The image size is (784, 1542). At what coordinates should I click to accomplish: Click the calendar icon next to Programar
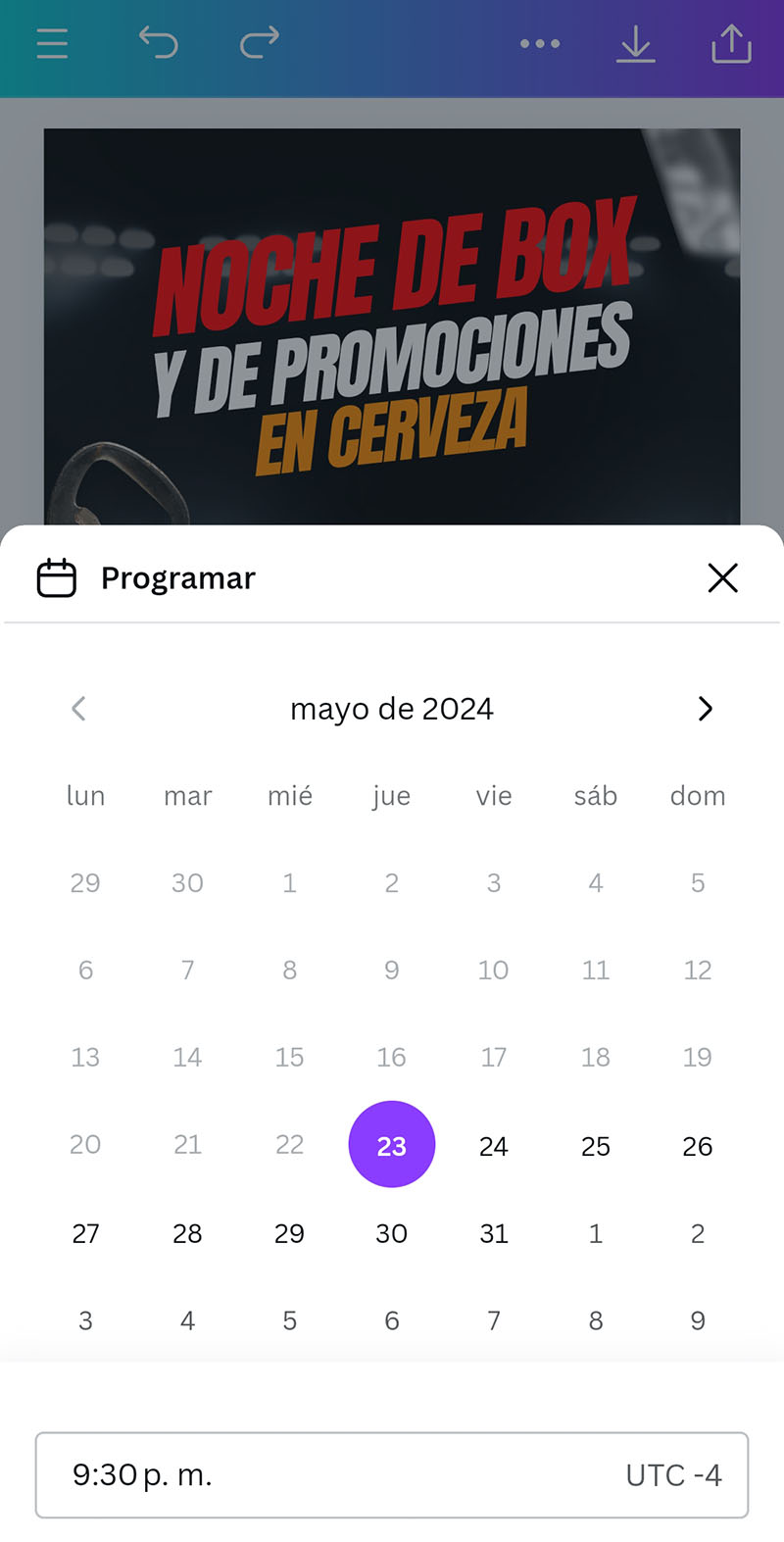point(57,577)
